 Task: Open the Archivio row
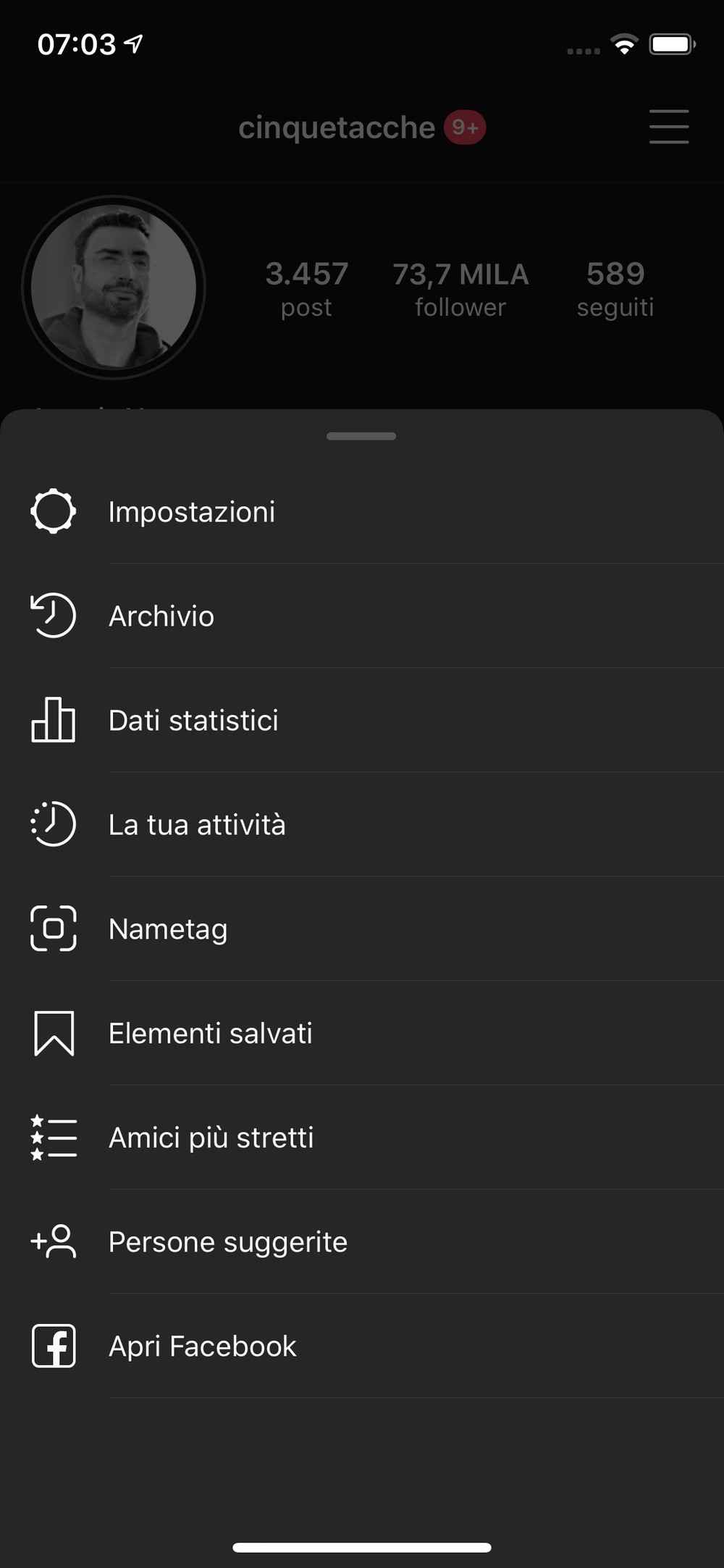362,616
